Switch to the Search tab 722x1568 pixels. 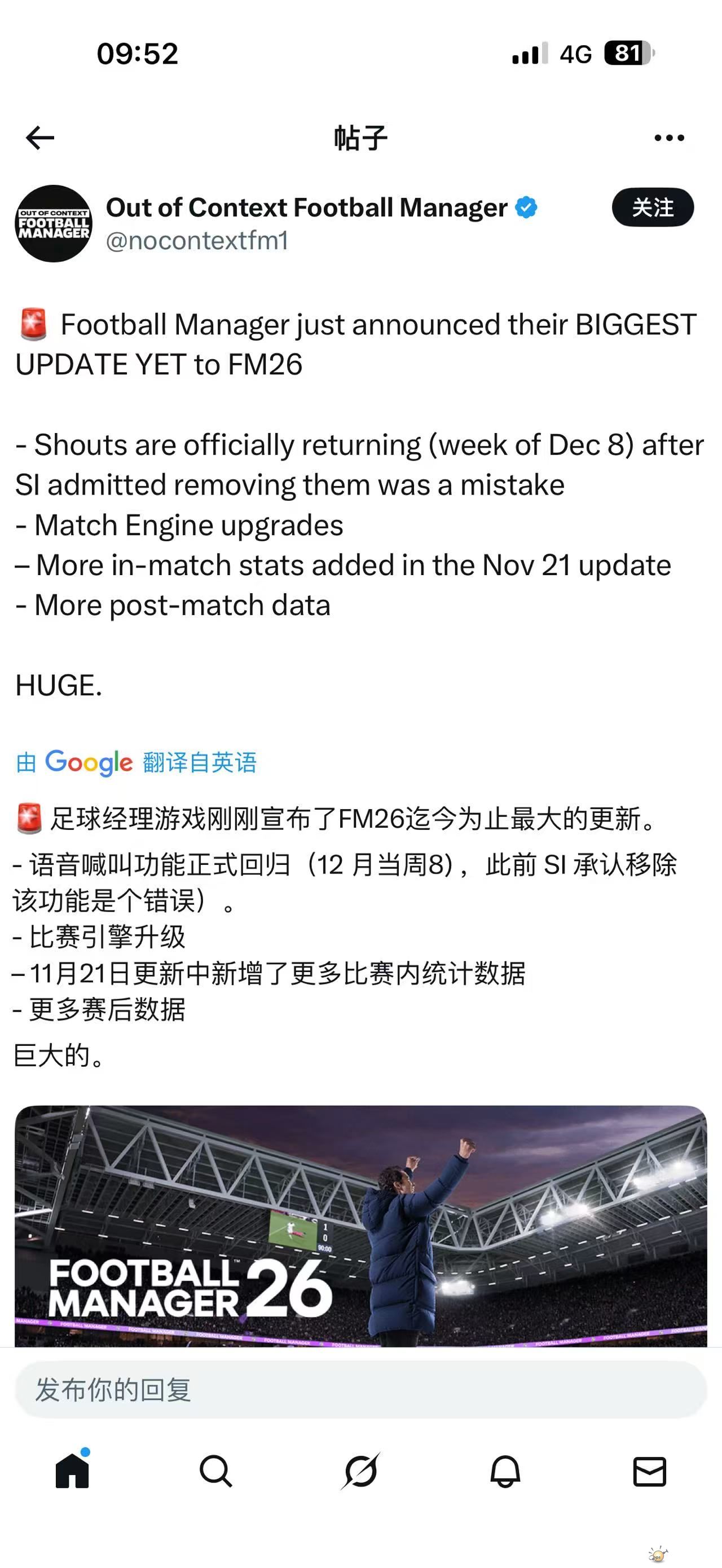(x=216, y=1472)
